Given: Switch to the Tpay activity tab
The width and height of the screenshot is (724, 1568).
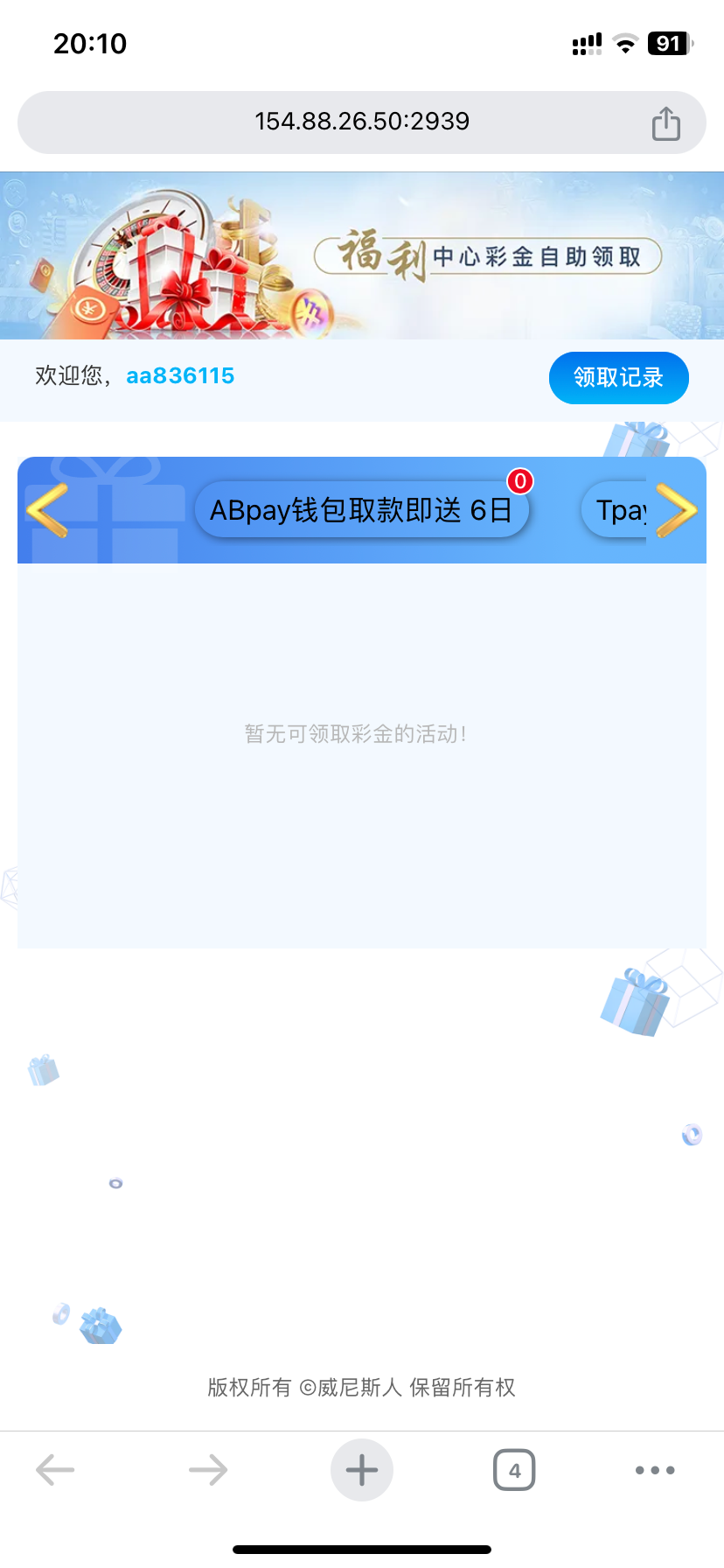Looking at the screenshot, I should pyautogui.click(x=617, y=510).
